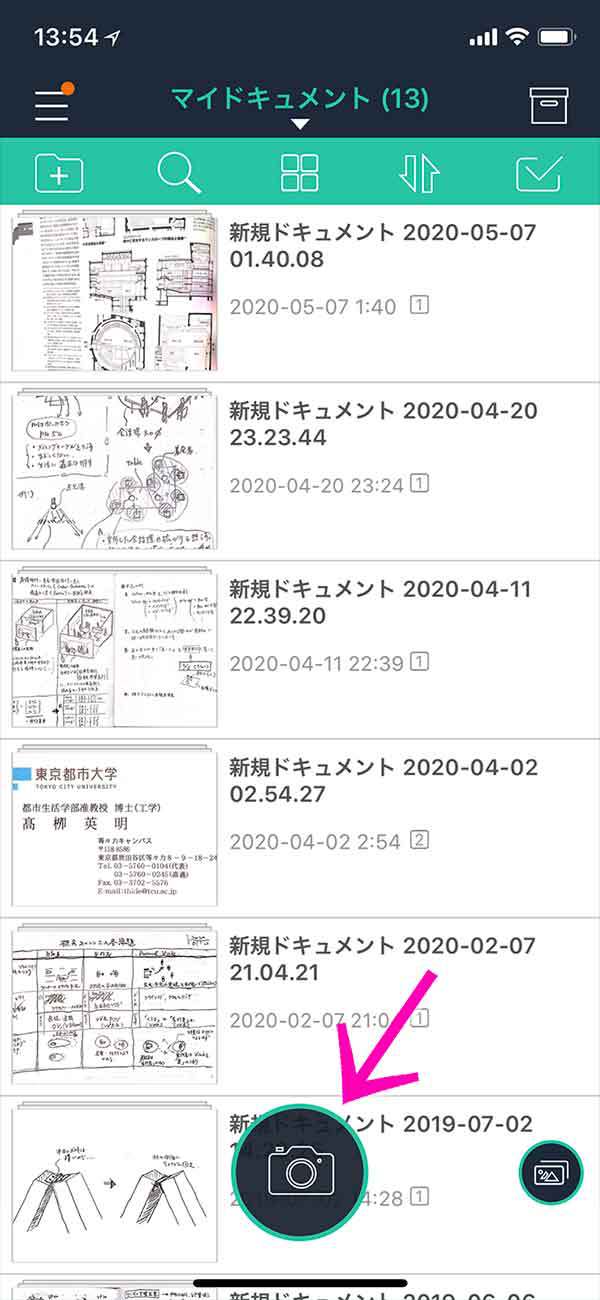The height and width of the screenshot is (1300, 600).
Task: Switch to grid view layout
Action: click(300, 173)
